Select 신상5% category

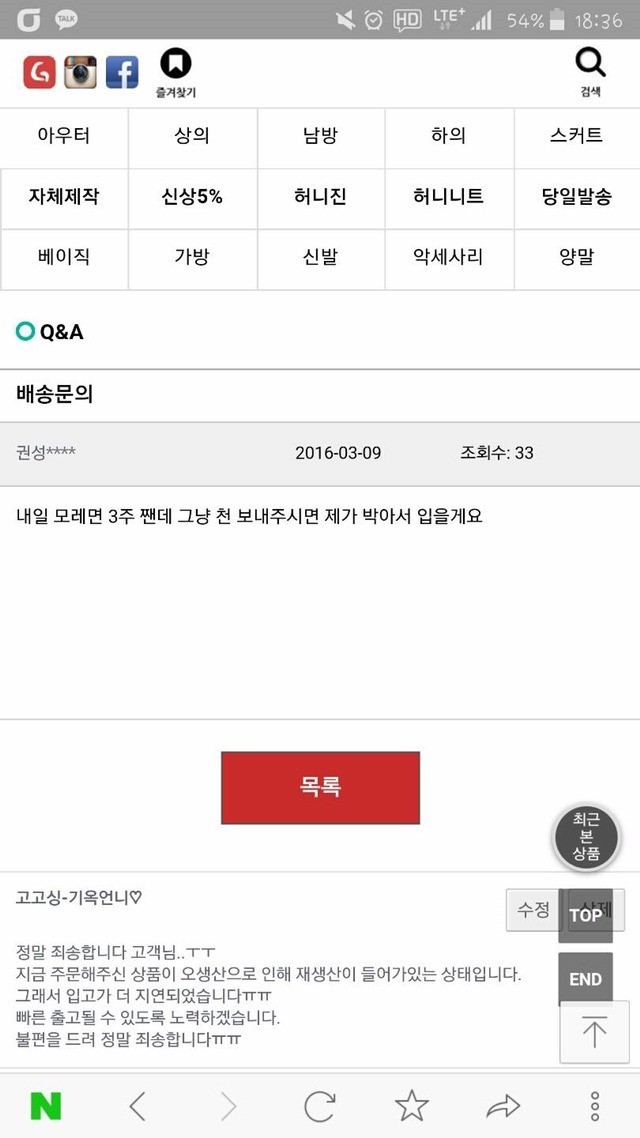(x=192, y=197)
